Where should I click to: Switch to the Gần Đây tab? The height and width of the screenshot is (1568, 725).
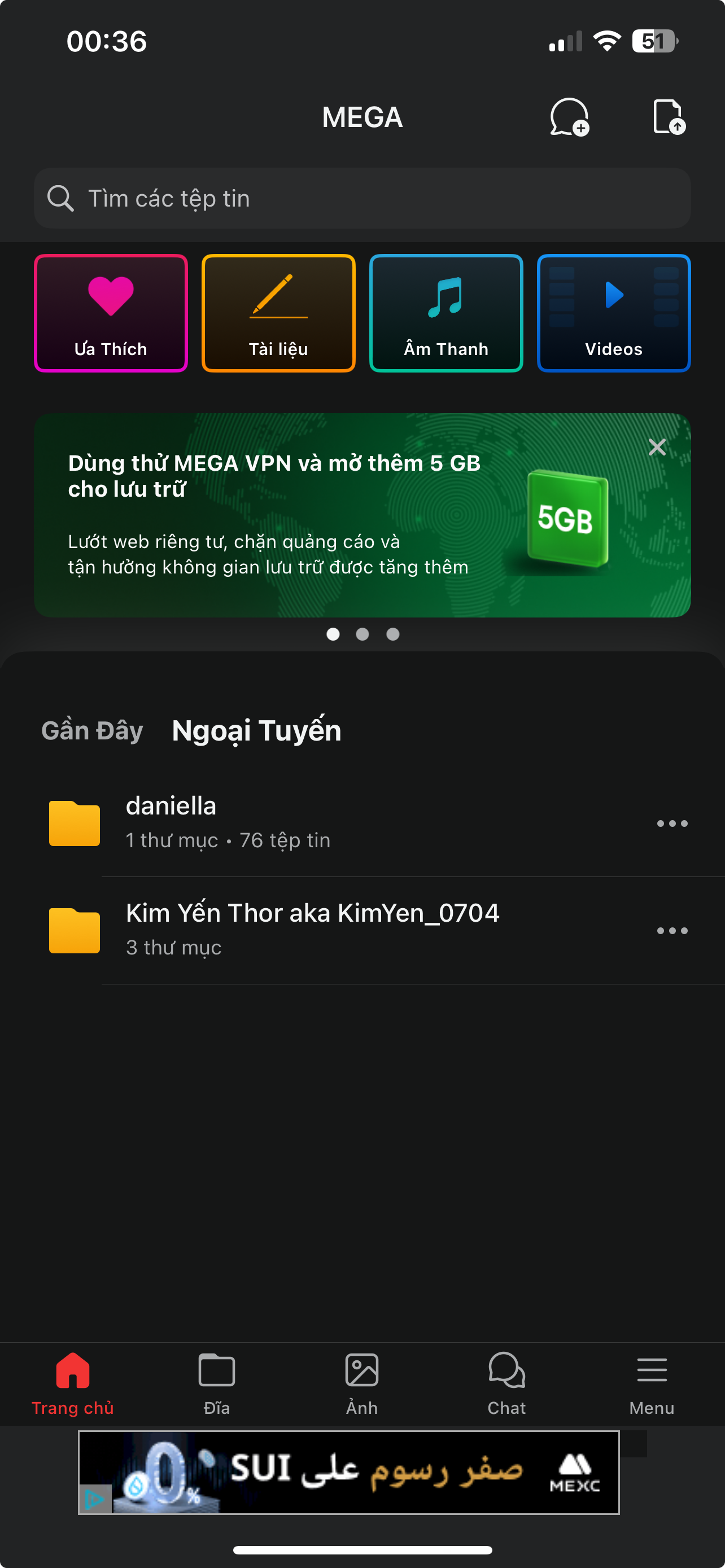[92, 730]
